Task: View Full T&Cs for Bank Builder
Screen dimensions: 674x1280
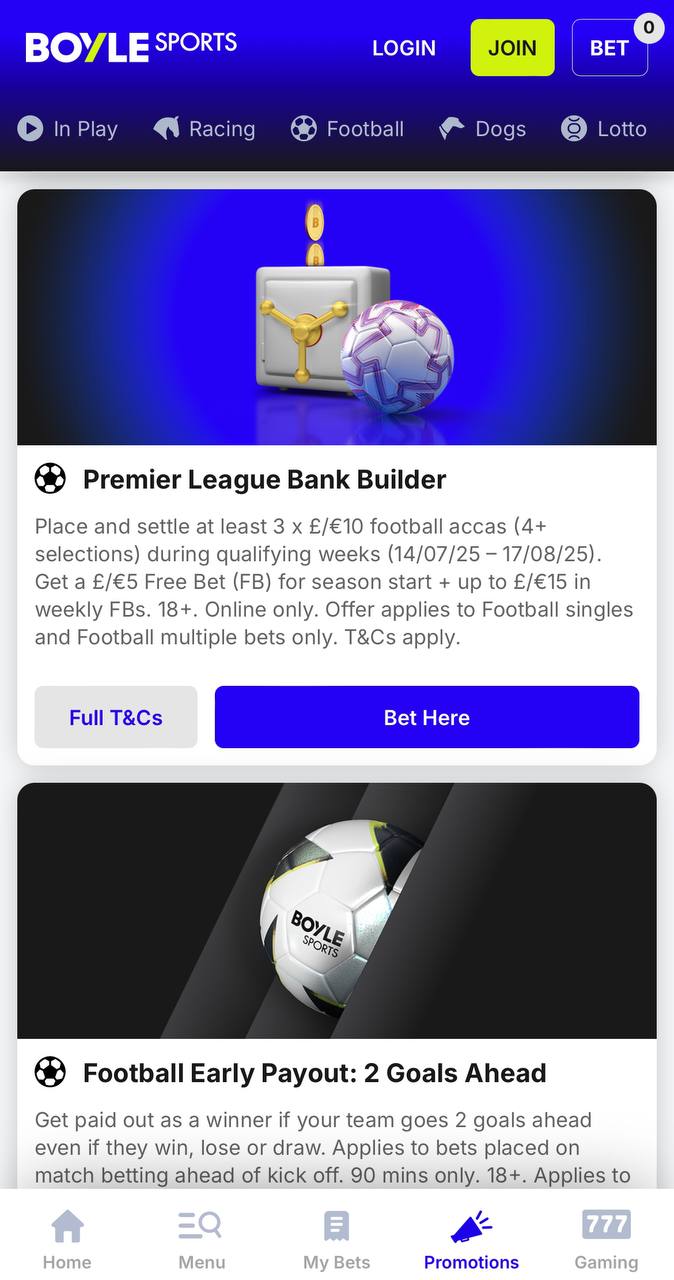Action: click(116, 717)
